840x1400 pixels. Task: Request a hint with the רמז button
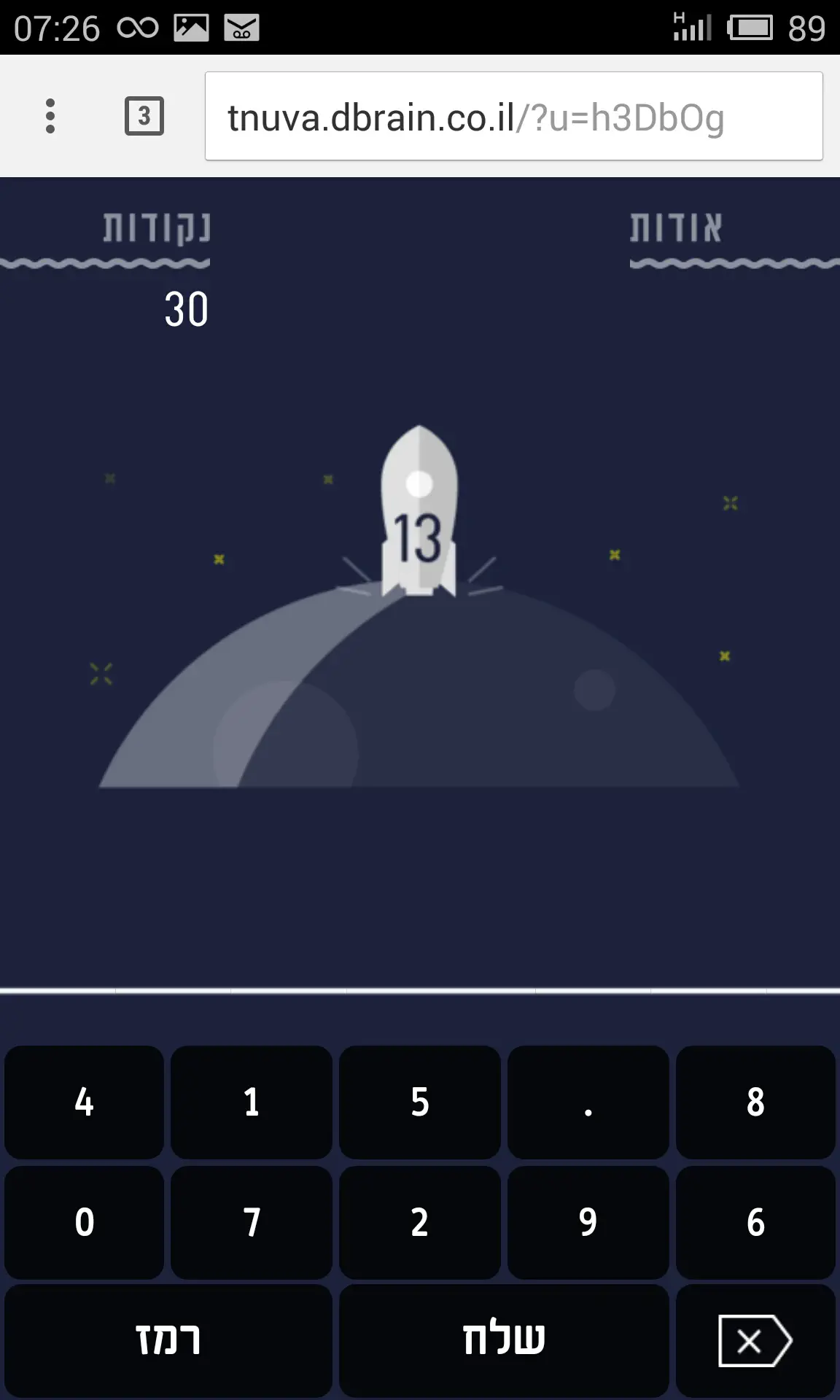[168, 1340]
